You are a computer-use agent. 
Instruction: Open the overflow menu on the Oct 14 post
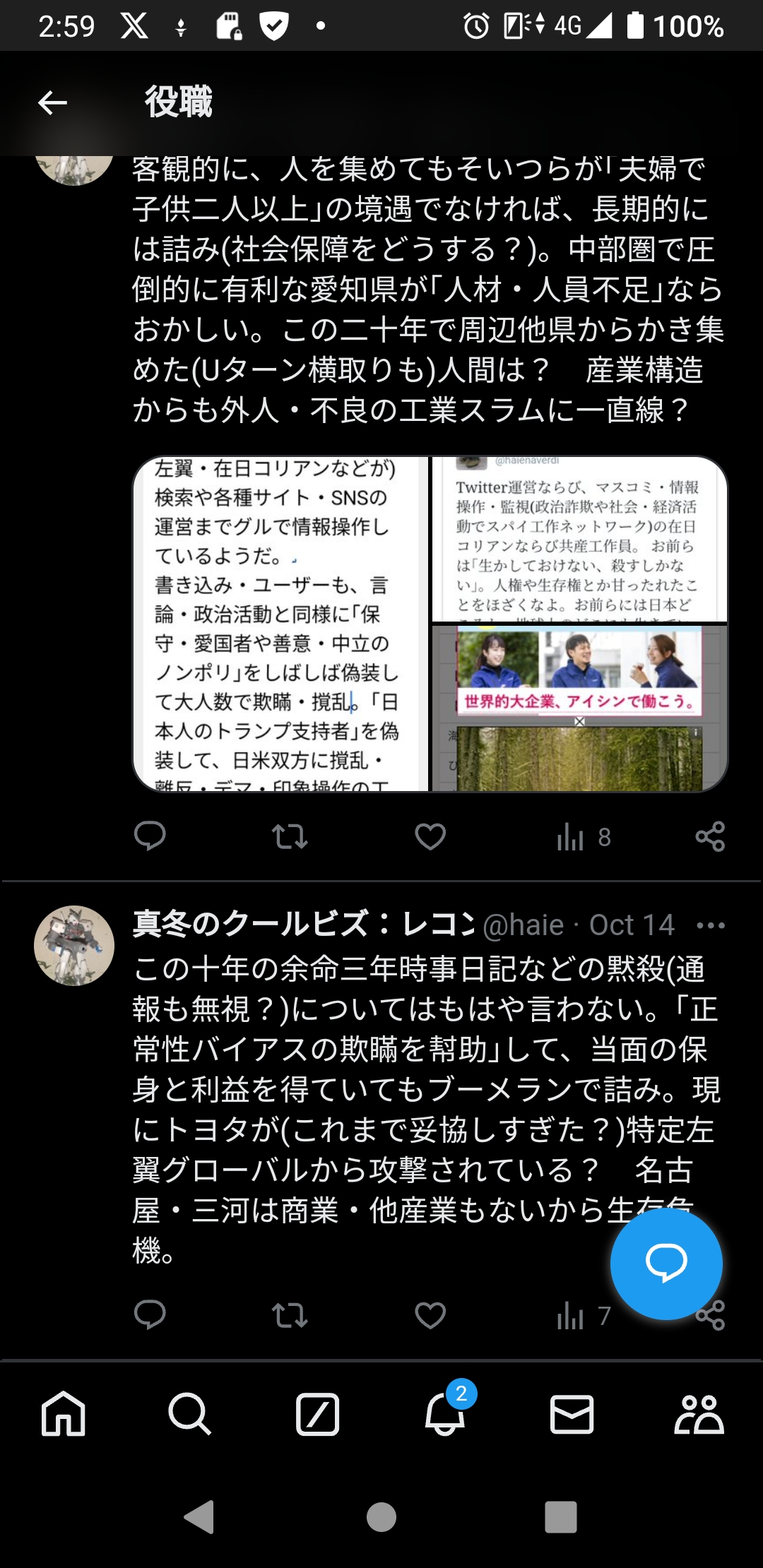(x=711, y=926)
